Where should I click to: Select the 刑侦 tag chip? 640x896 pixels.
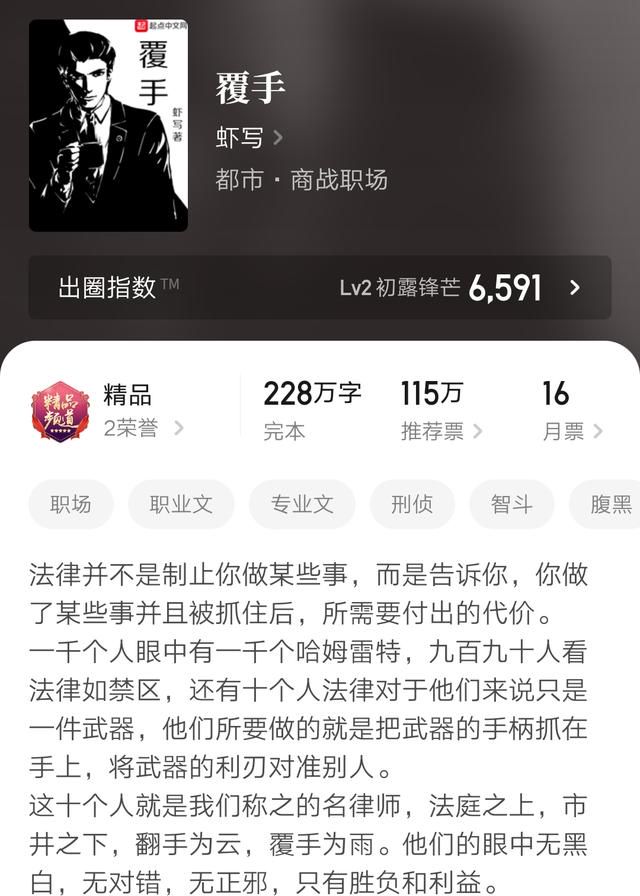[x=412, y=504]
